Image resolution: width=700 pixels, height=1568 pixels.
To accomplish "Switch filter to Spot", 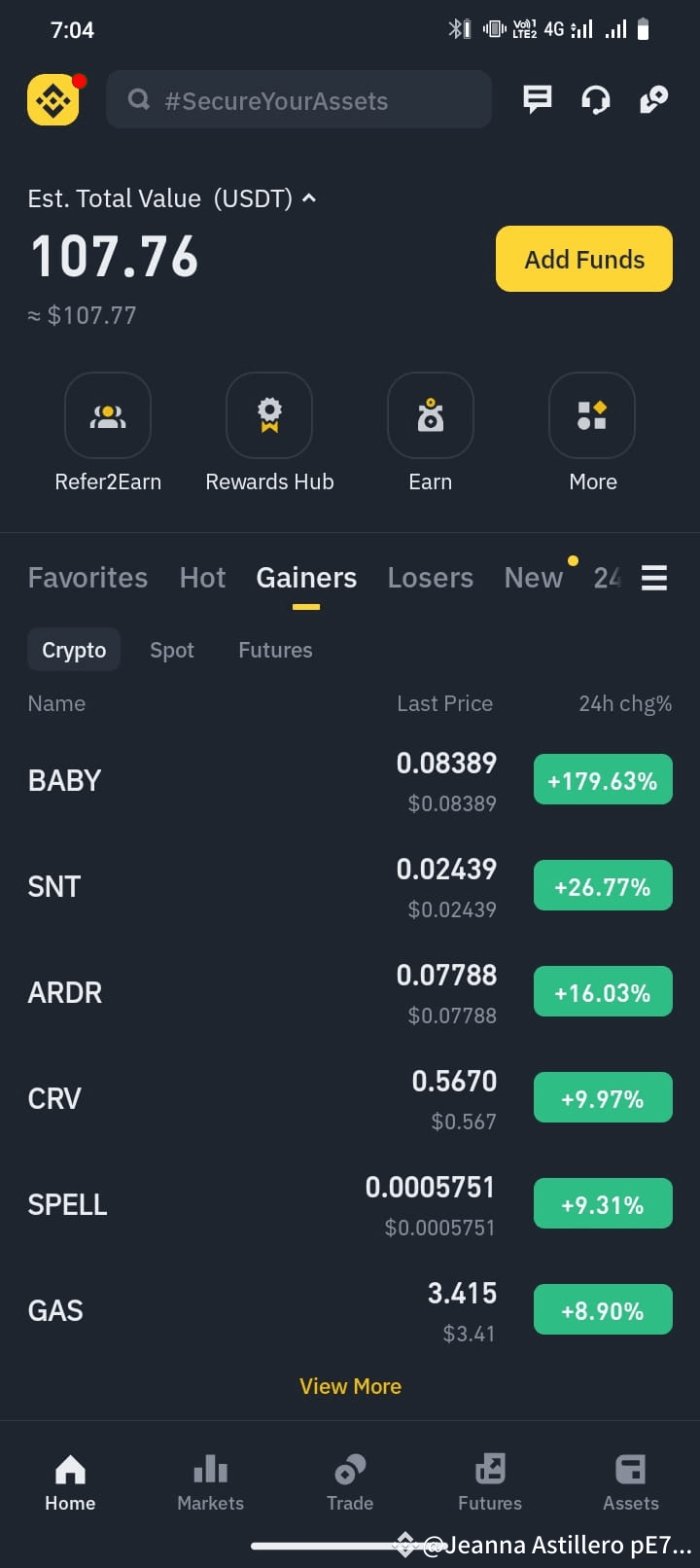I will point(172,649).
